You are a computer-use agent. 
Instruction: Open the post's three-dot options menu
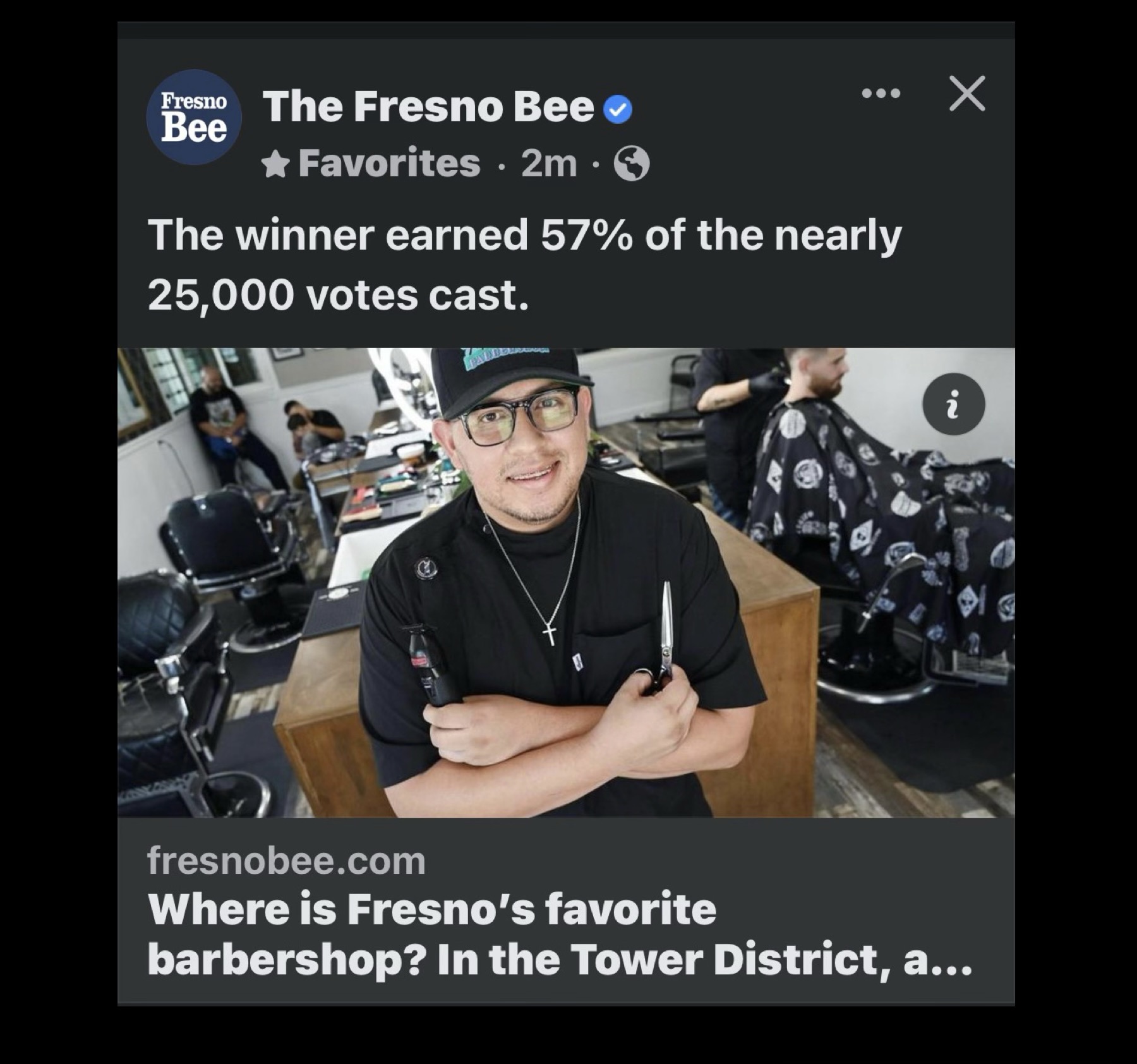click(881, 94)
